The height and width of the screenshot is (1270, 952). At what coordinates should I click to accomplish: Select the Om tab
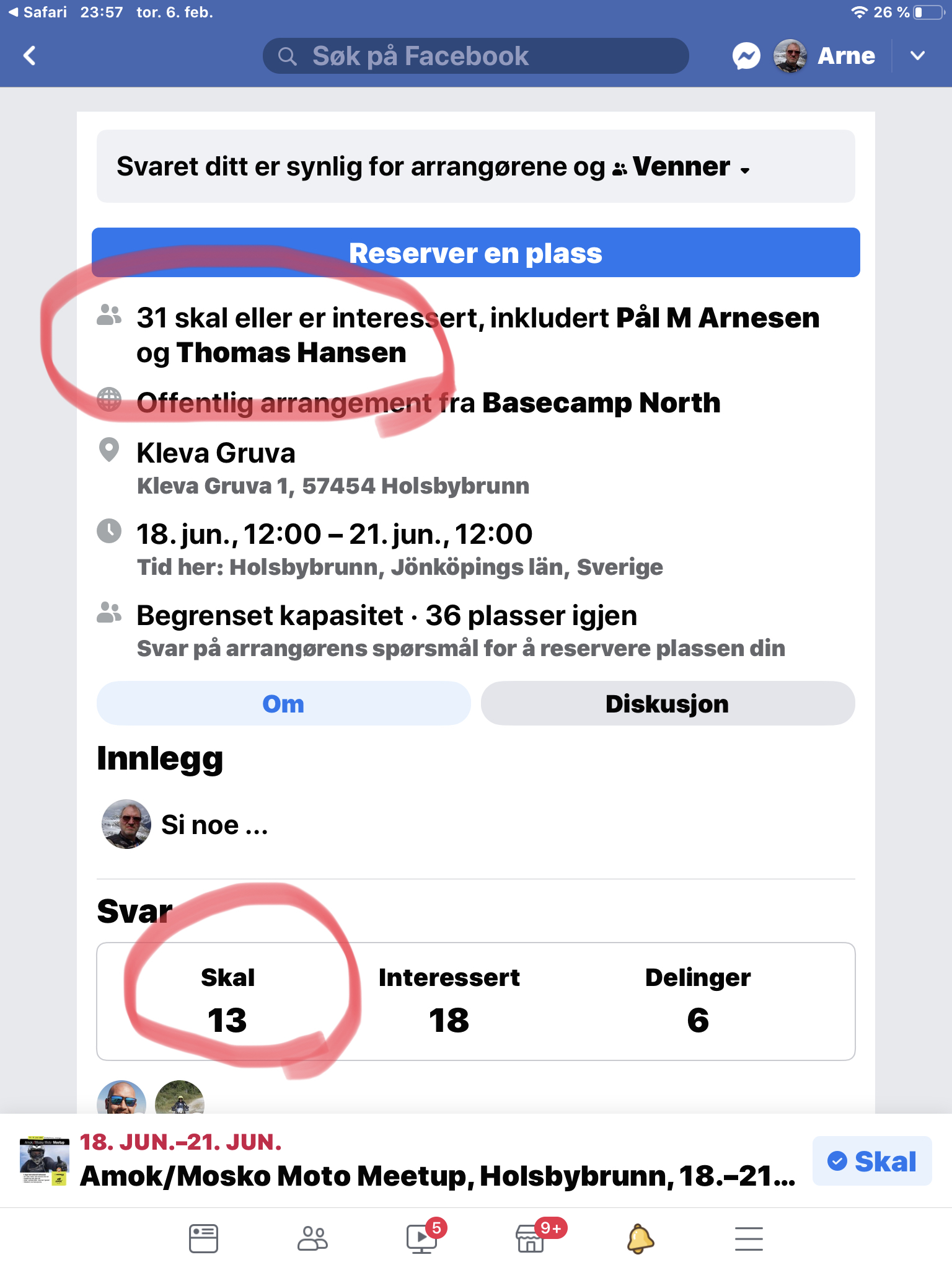coord(283,704)
